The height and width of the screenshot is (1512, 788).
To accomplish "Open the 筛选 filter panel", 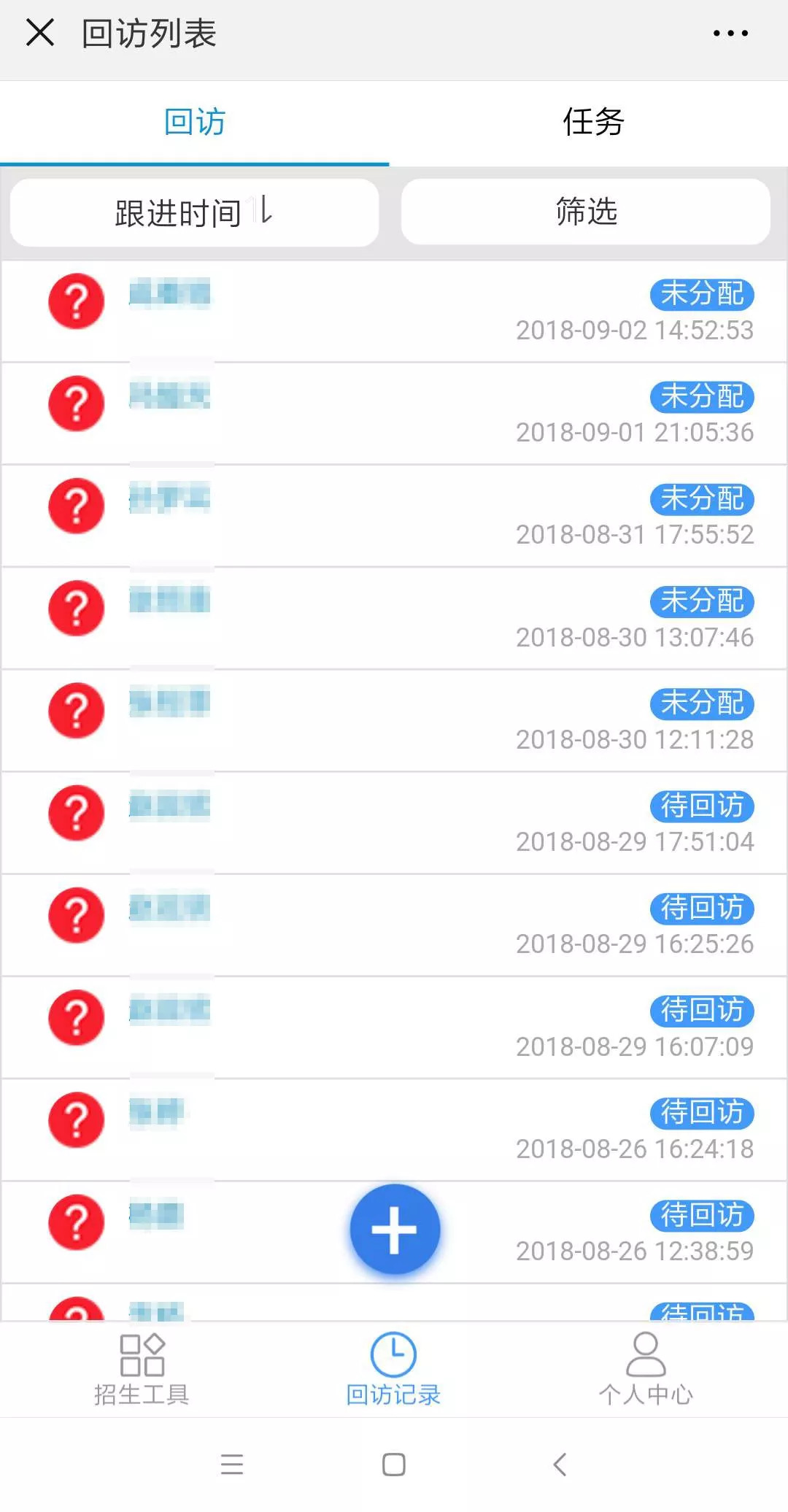I will [x=586, y=212].
